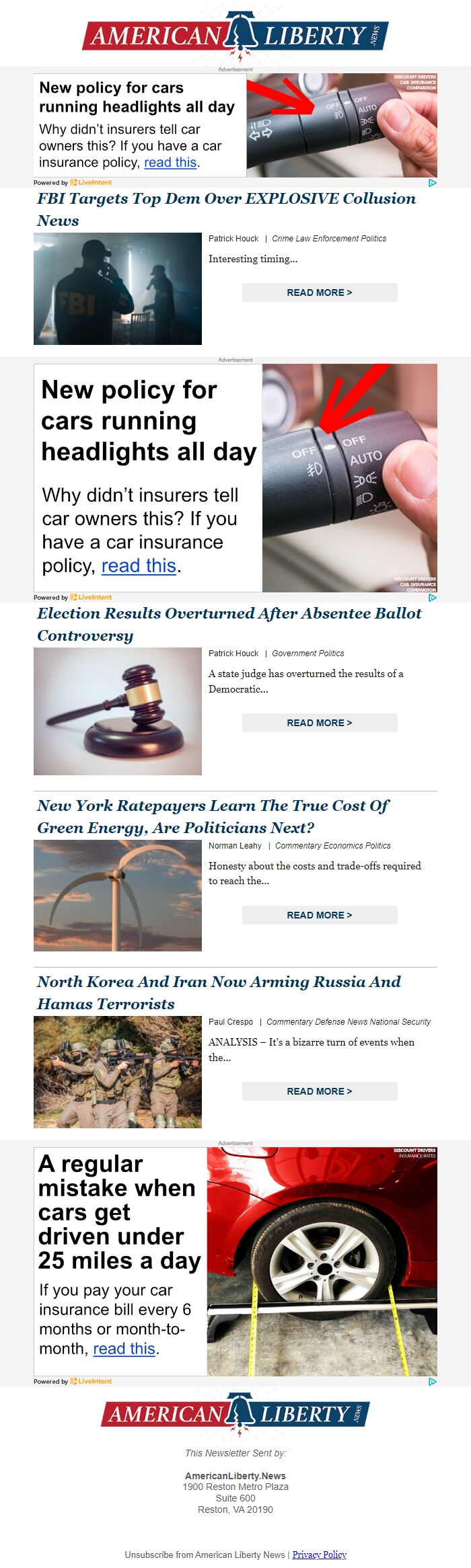
Task: Open the armed soldiers article image
Action: click(118, 1072)
